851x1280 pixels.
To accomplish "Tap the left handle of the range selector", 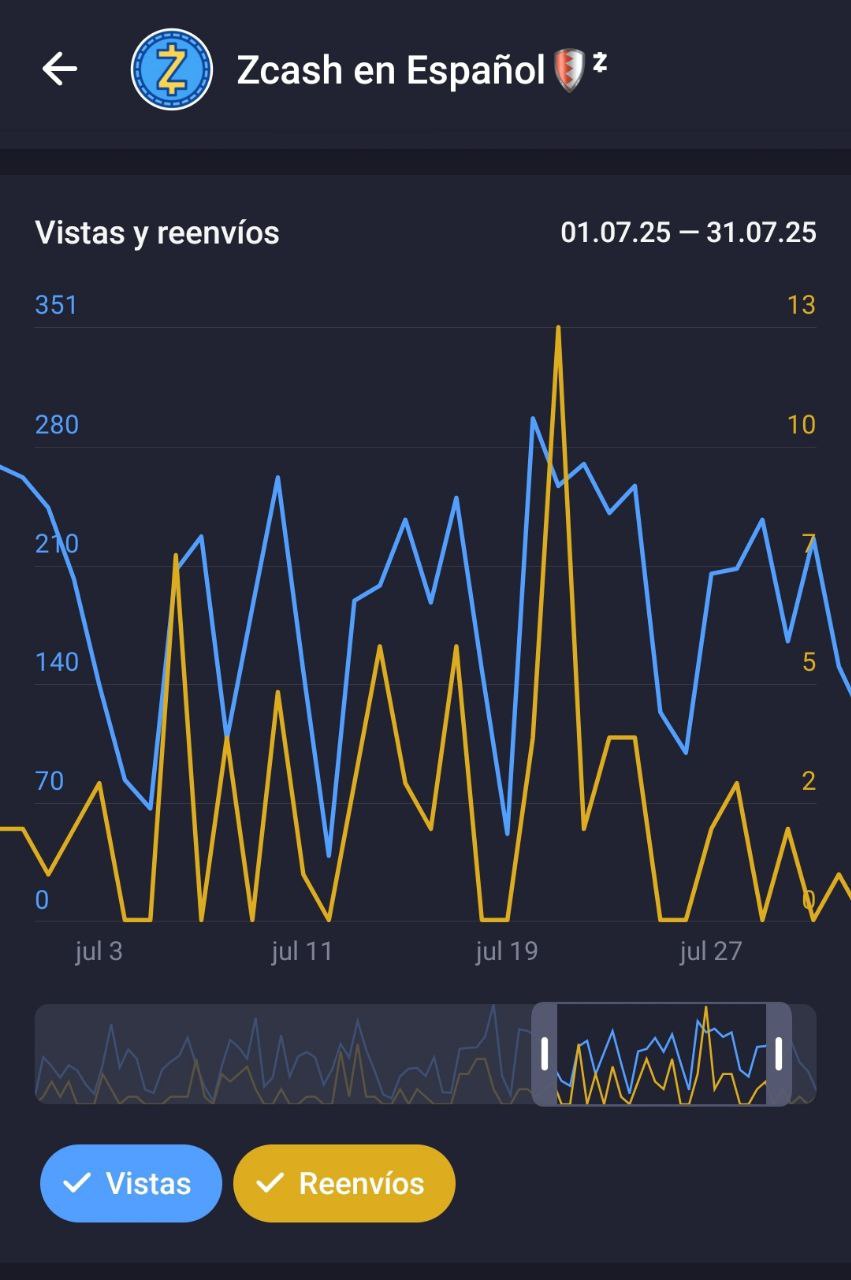I will coord(544,1054).
